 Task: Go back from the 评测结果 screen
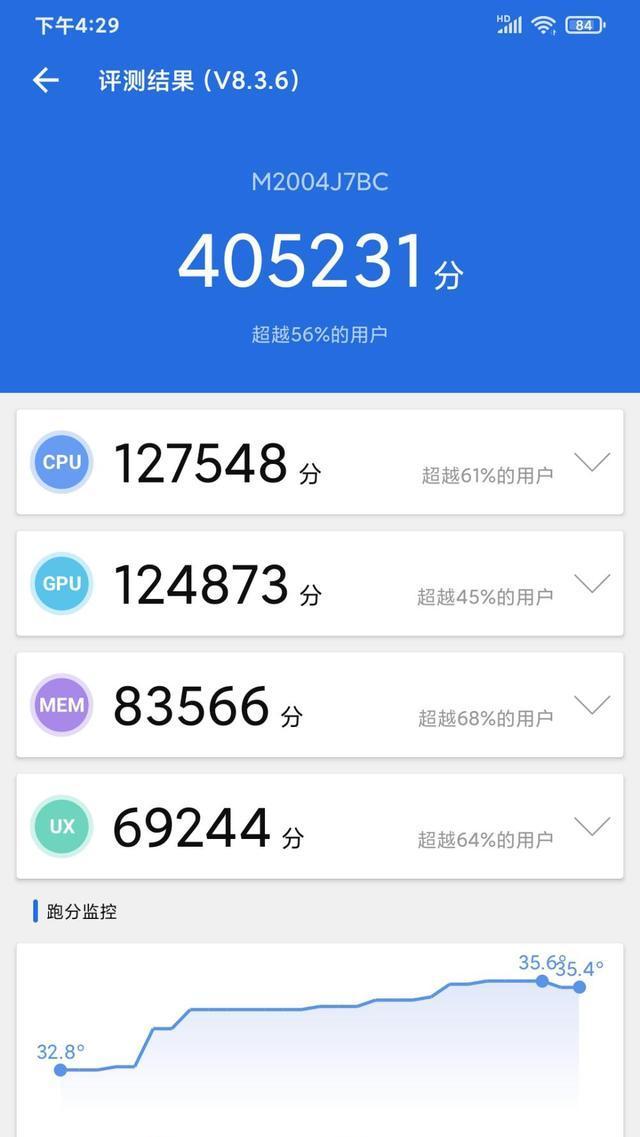(45, 80)
